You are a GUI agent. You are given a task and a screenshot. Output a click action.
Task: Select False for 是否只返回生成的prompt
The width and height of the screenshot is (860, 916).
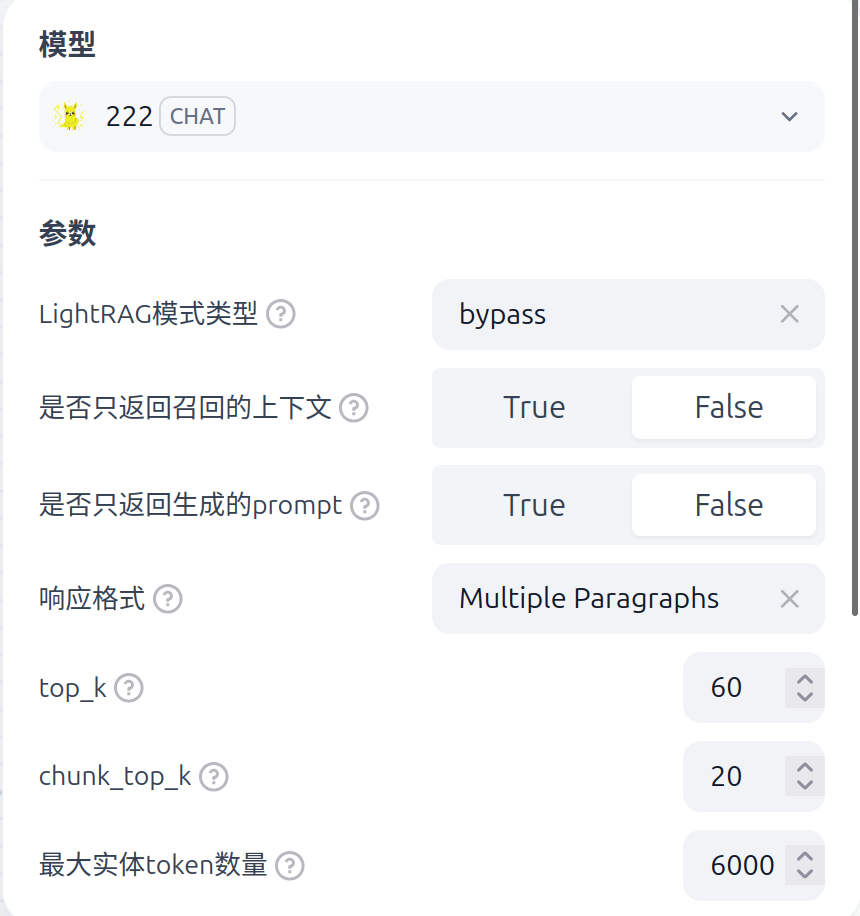coord(728,505)
